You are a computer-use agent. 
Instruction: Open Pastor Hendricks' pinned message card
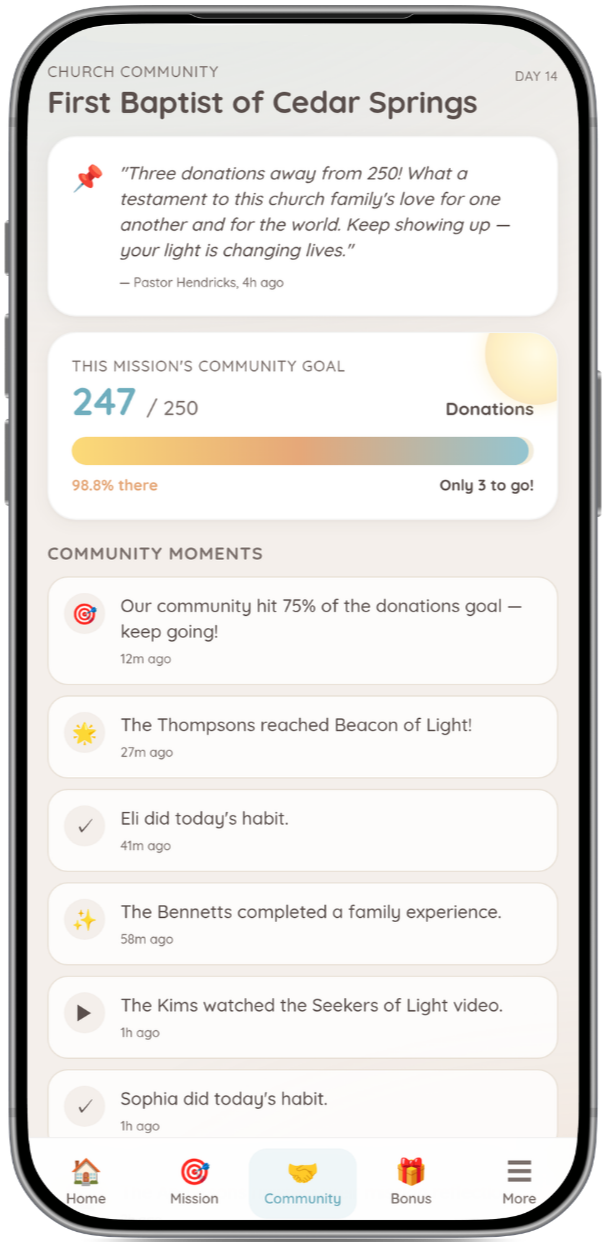pyautogui.click(x=302, y=227)
